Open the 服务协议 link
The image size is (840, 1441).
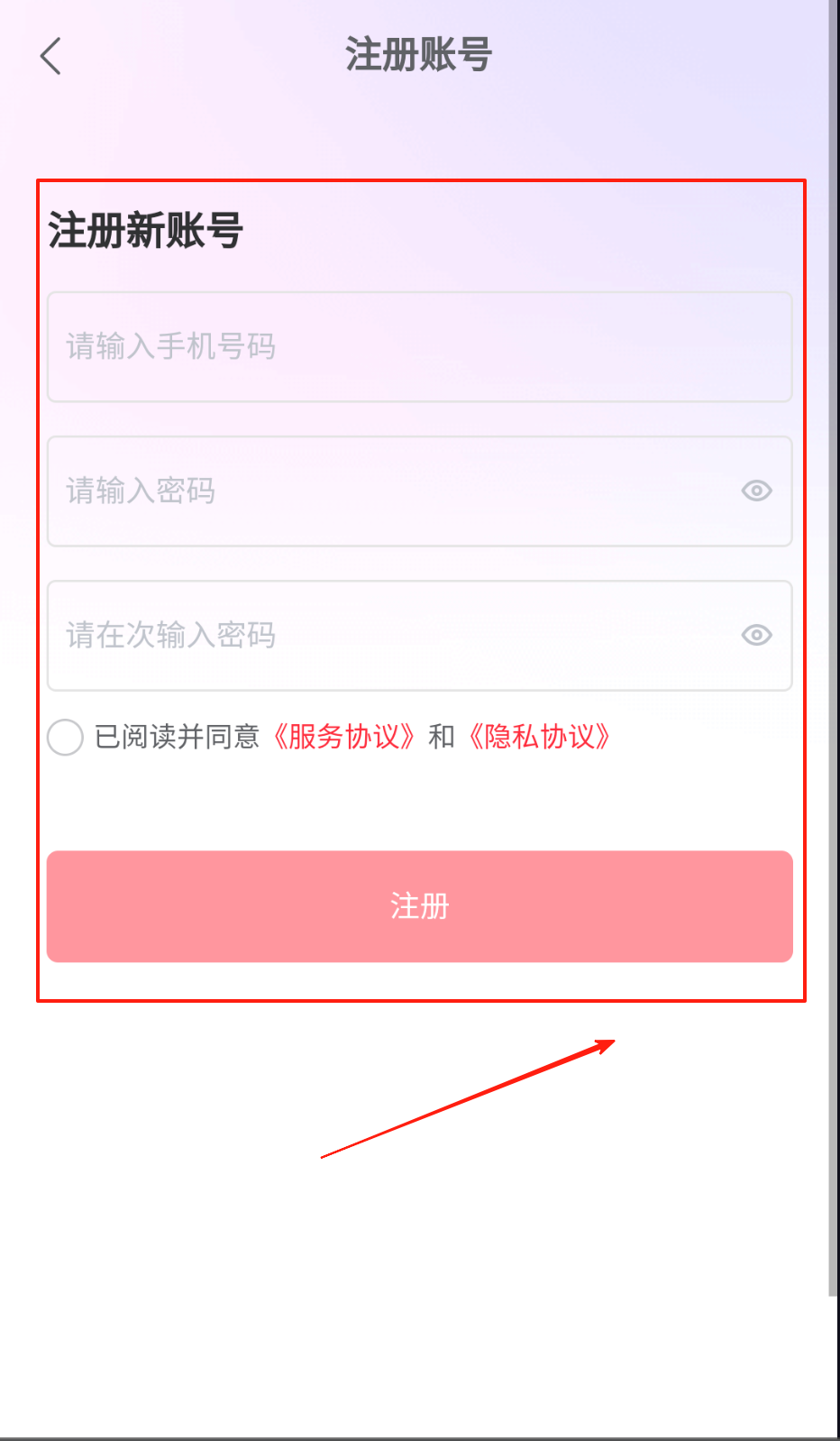pos(343,738)
